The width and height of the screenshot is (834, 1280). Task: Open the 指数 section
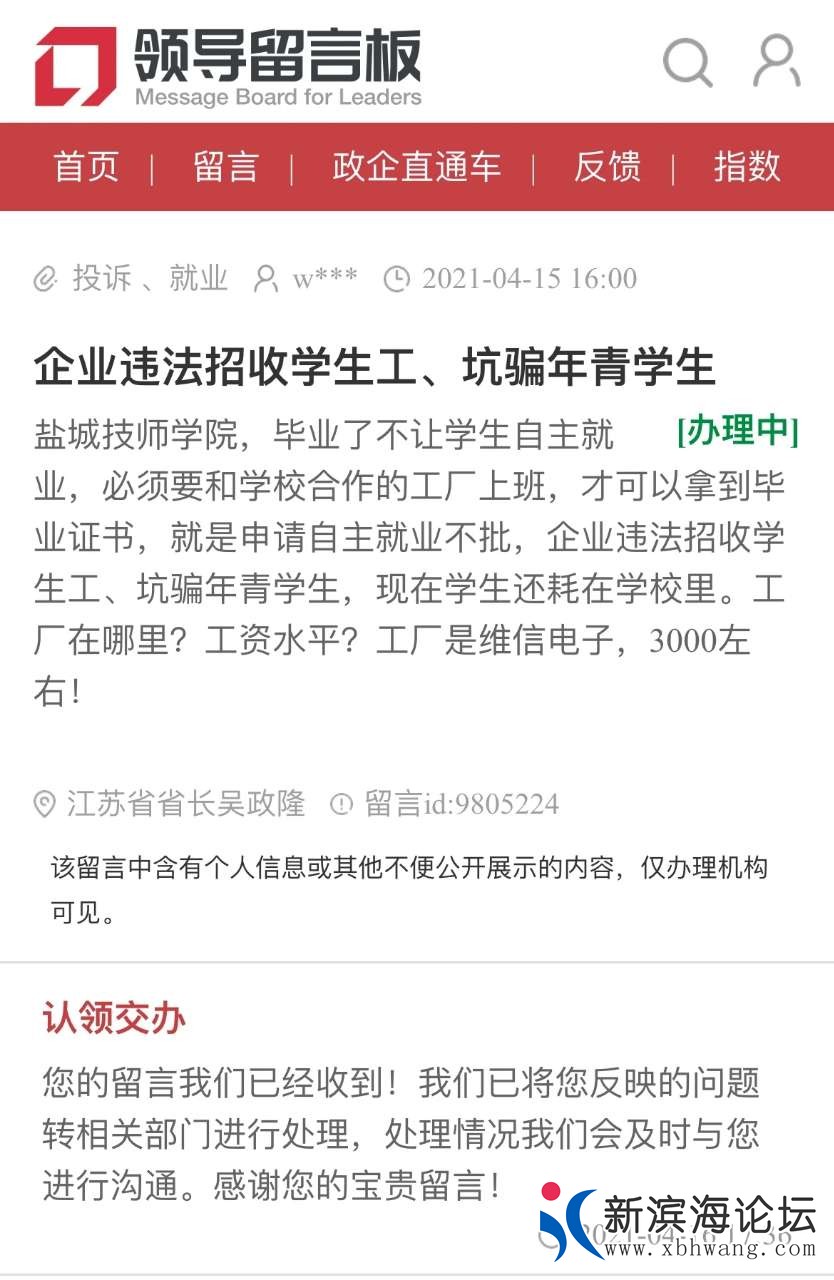(745, 167)
